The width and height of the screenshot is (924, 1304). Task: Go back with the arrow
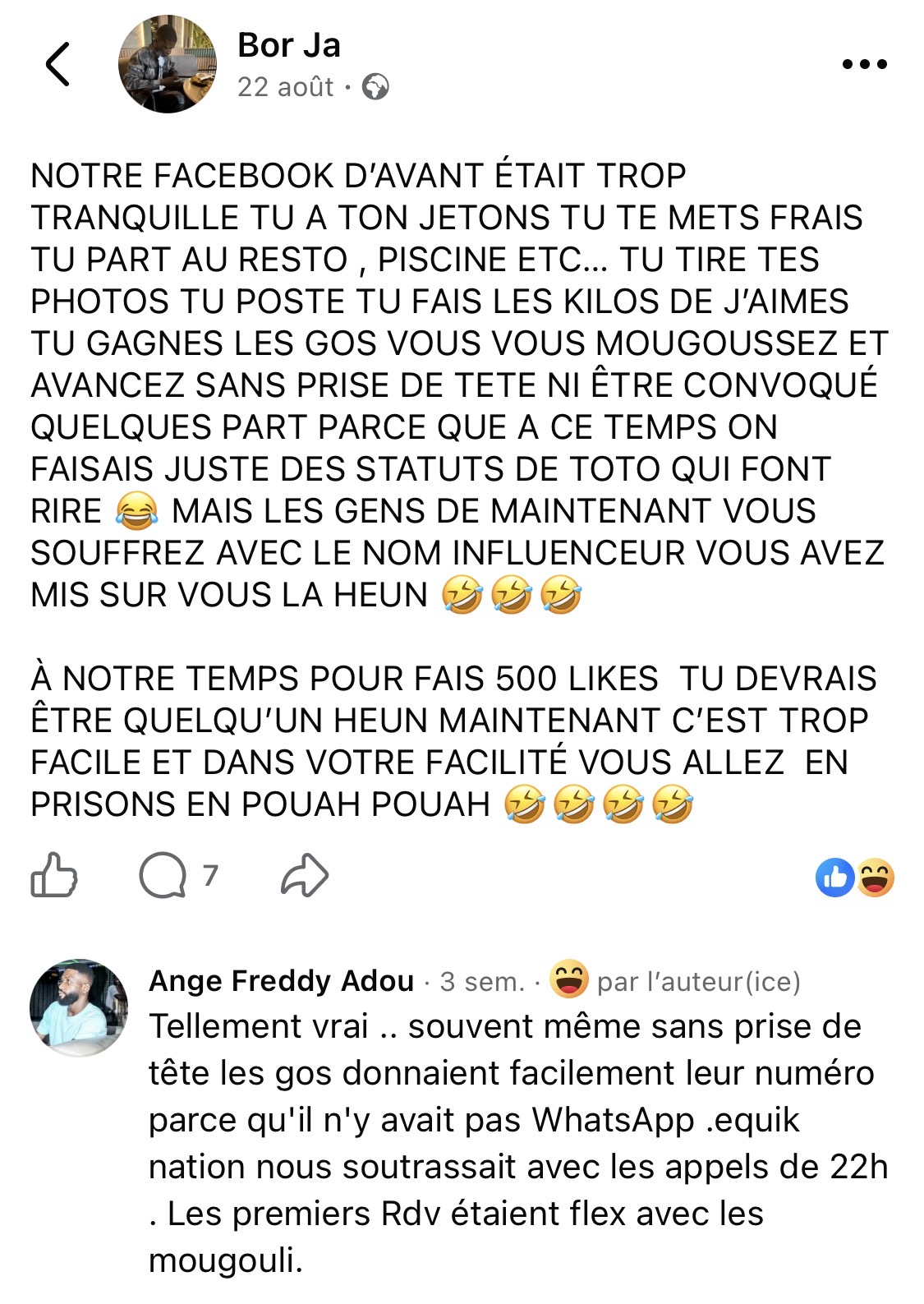coord(57,64)
